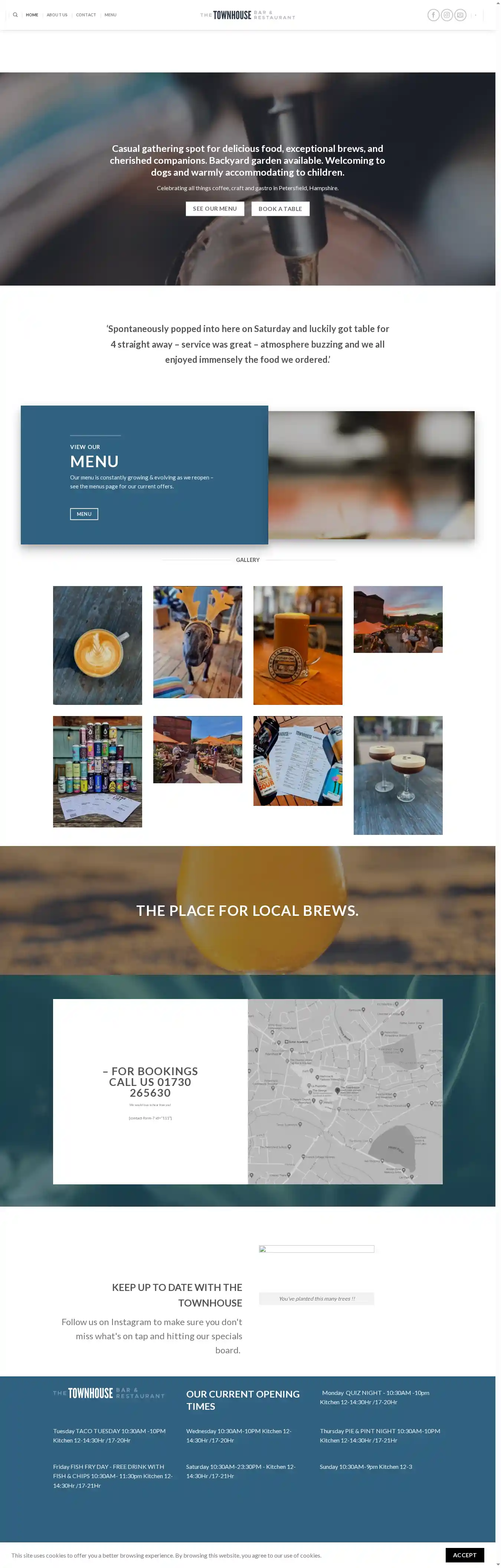The image size is (501, 1568).
Task: Open the location map
Action: coord(345,1092)
